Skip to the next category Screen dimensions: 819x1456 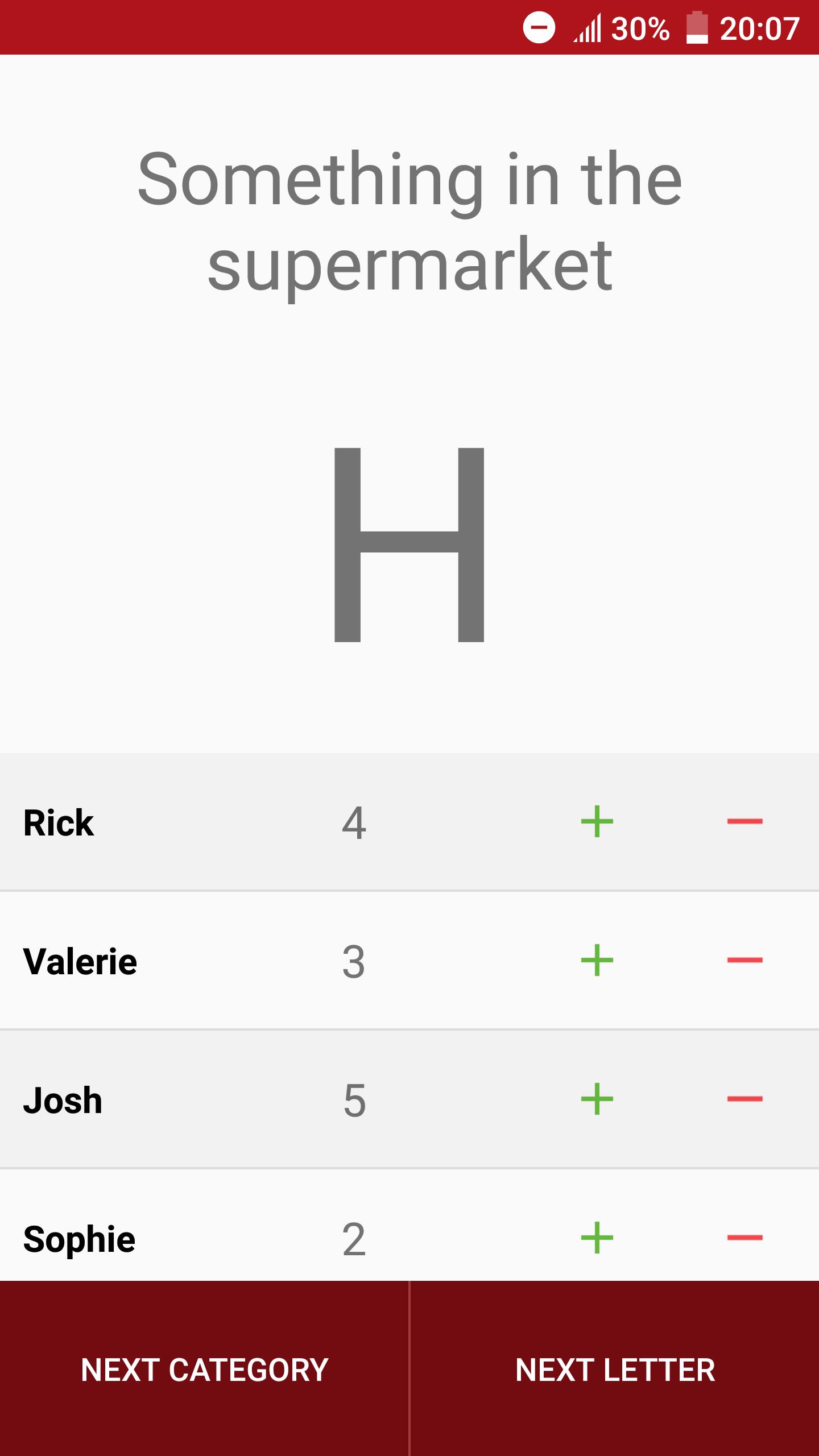tap(204, 1370)
